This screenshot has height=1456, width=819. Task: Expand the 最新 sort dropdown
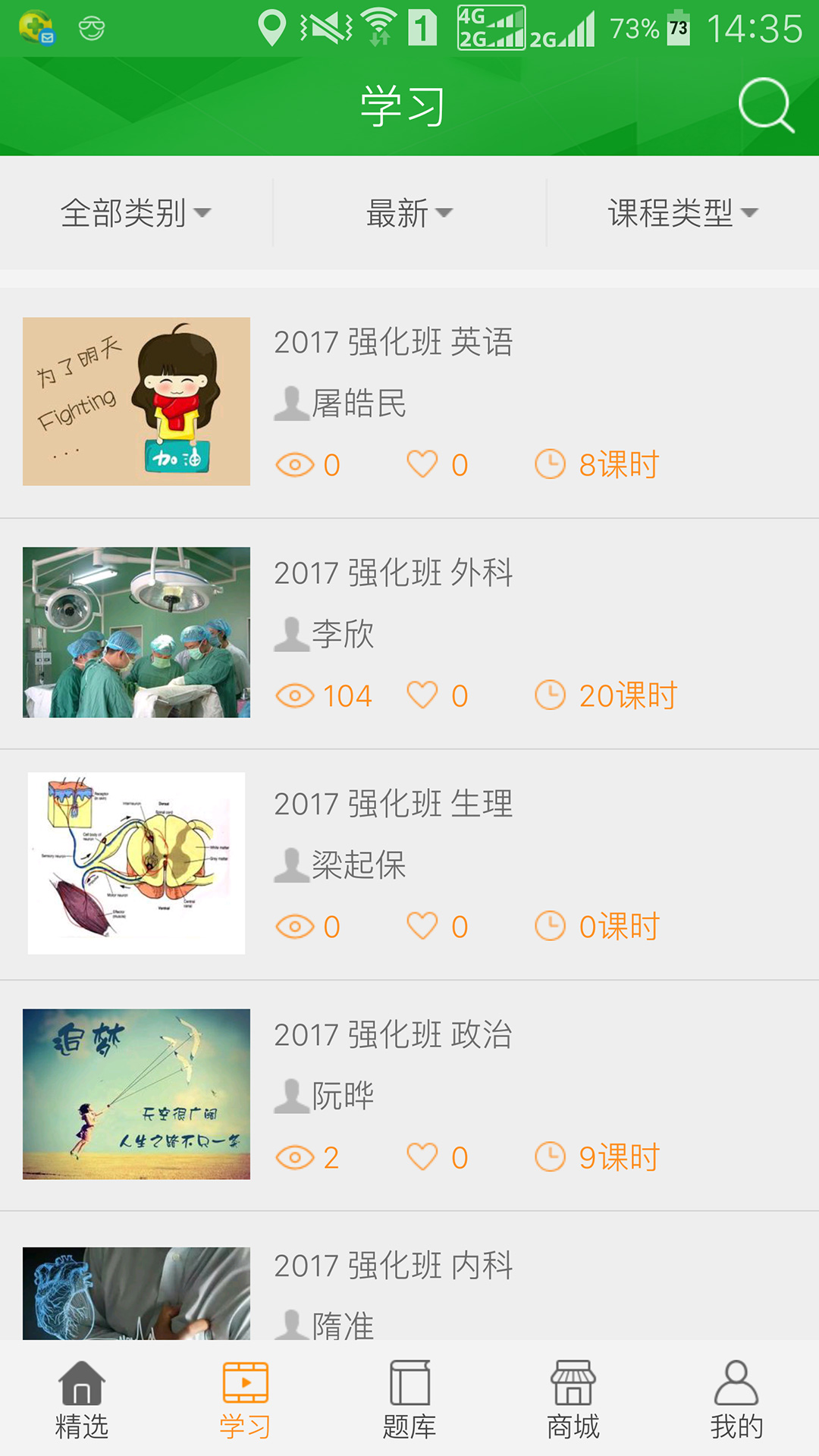(x=409, y=213)
